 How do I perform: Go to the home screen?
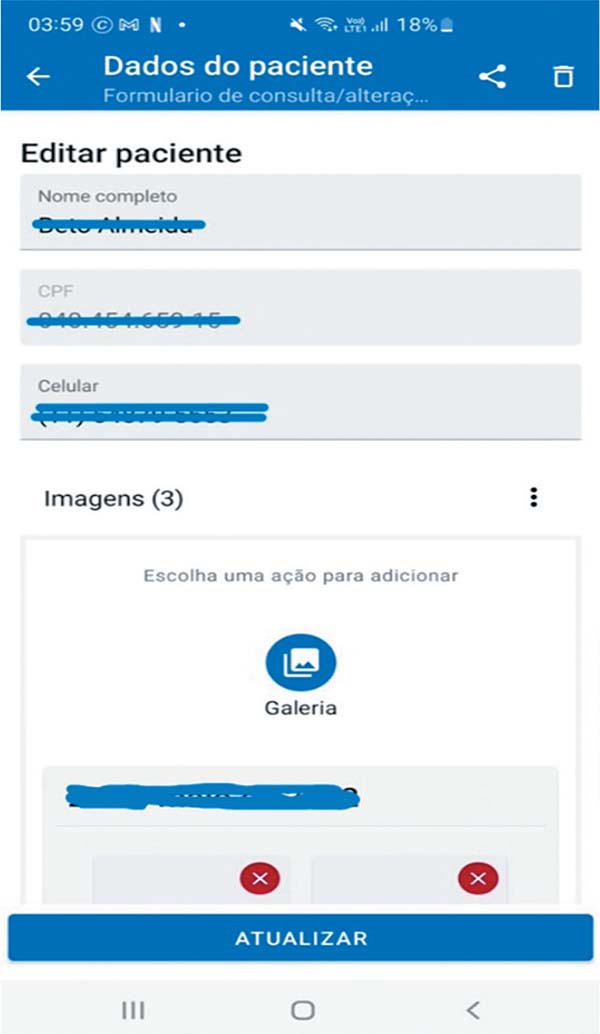click(302, 1009)
